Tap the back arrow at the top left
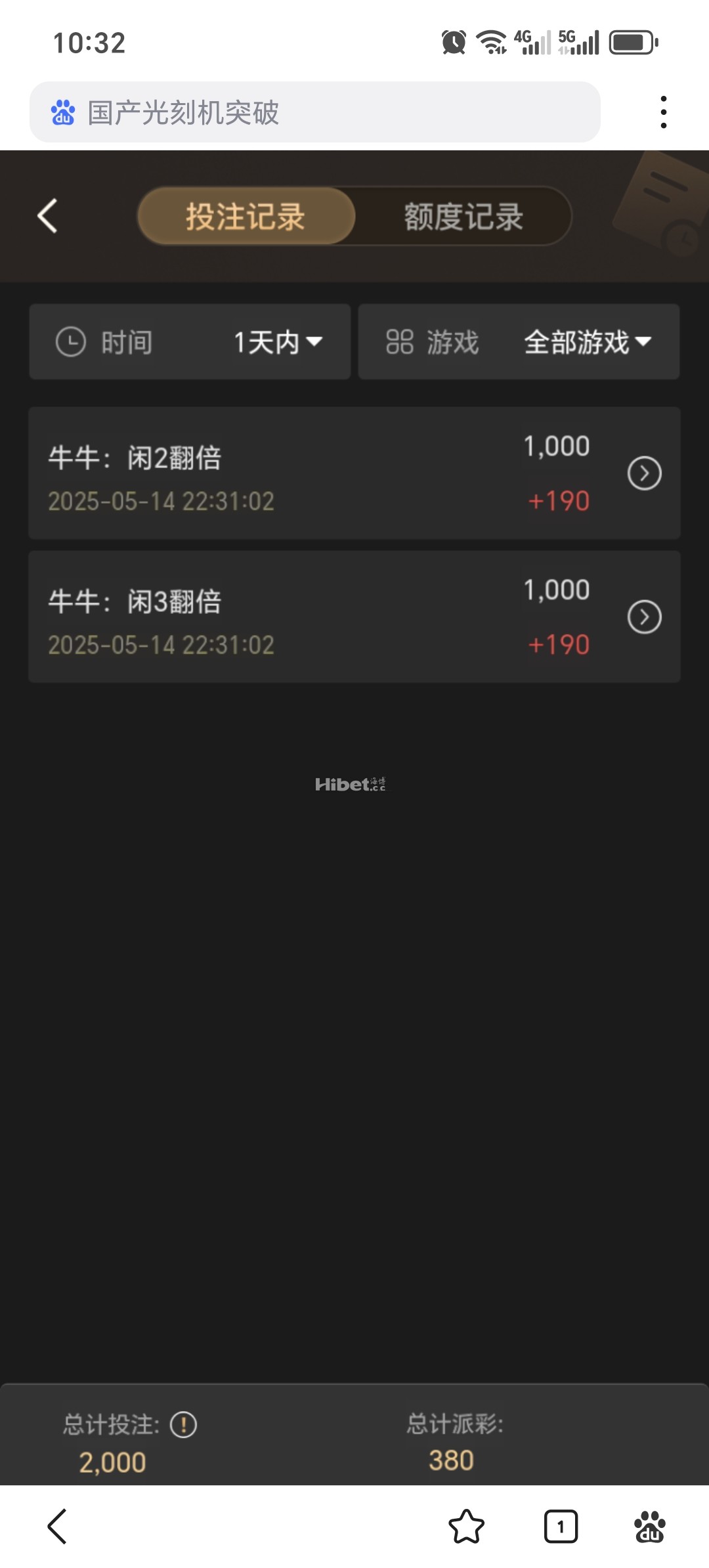709x1568 pixels. [47, 217]
